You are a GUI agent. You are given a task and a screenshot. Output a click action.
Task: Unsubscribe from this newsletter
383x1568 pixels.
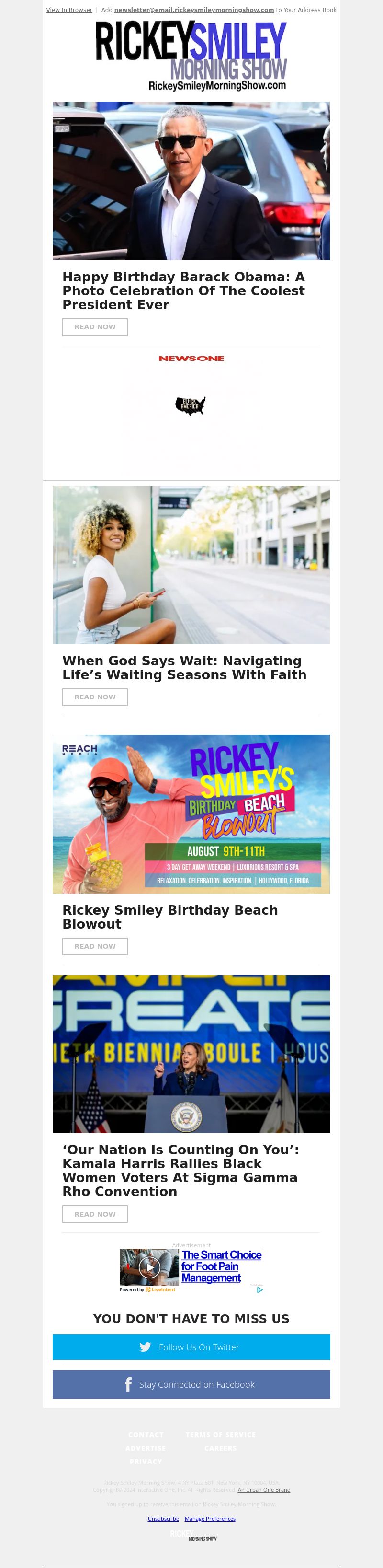[x=163, y=1518]
